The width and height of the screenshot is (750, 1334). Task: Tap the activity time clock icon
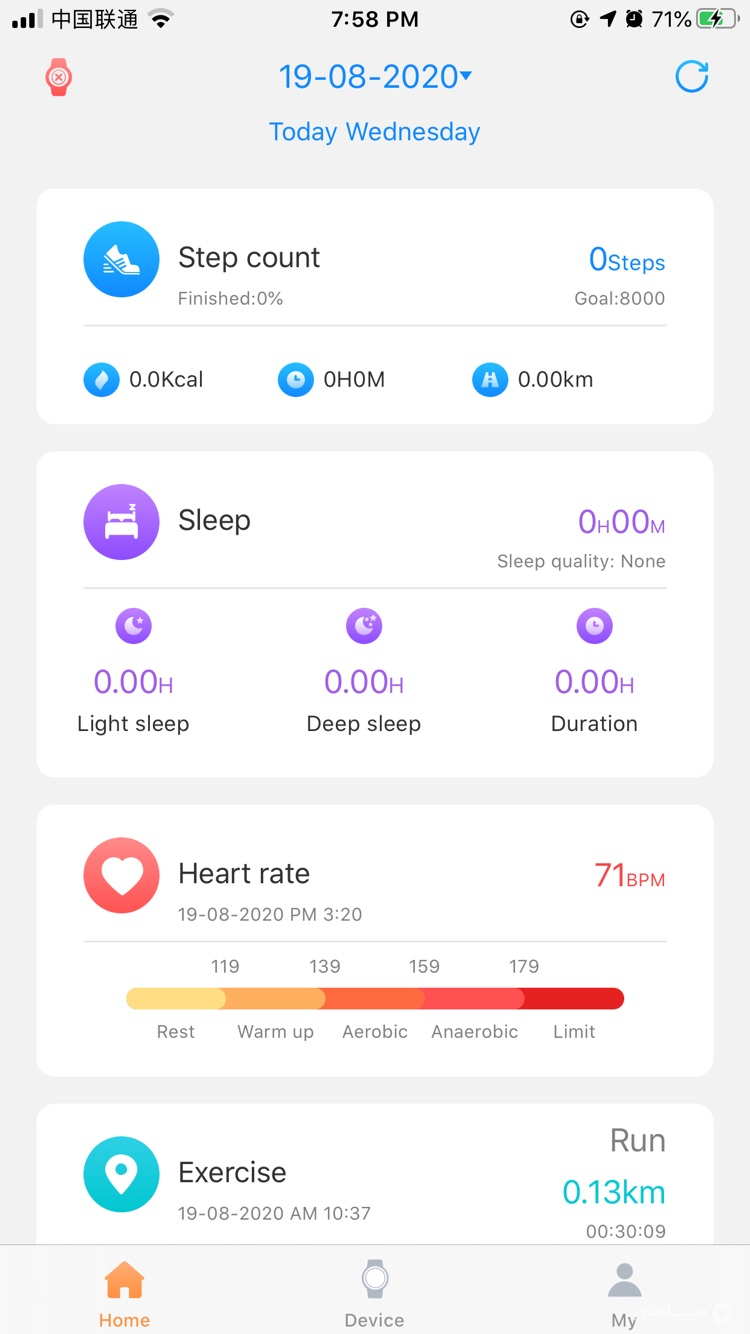[x=295, y=380]
